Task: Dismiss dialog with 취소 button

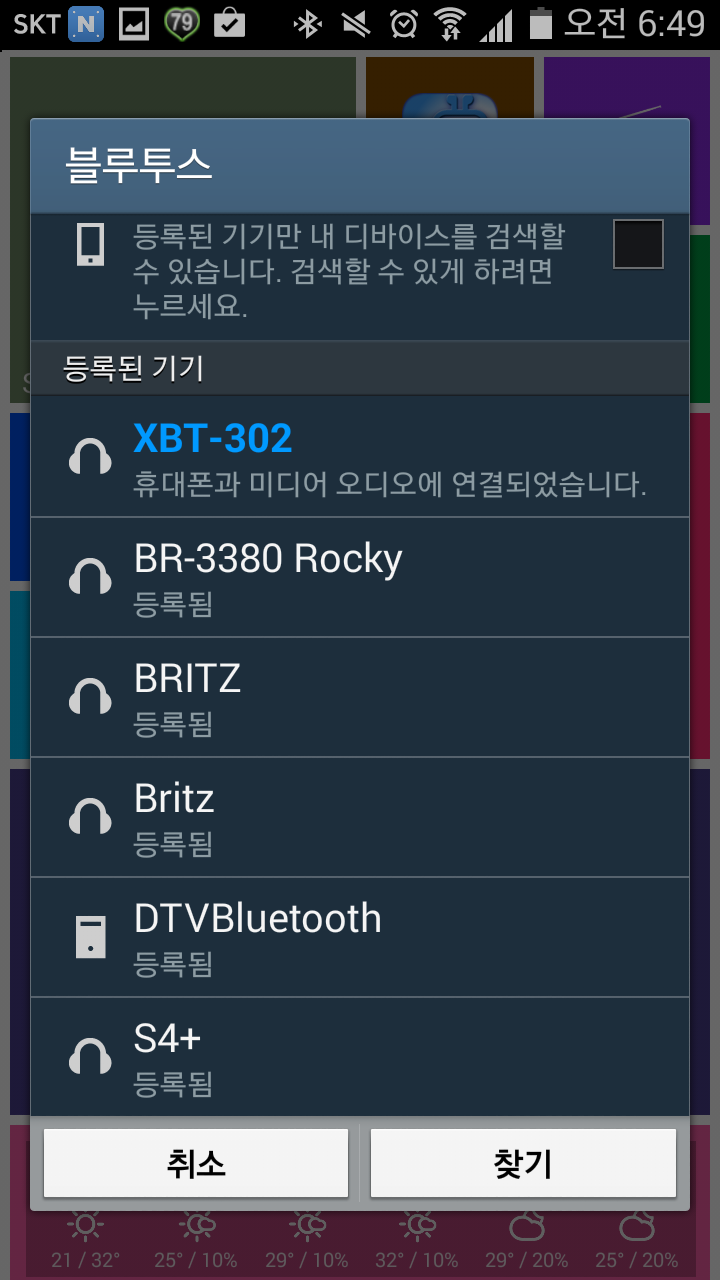Action: (196, 1163)
